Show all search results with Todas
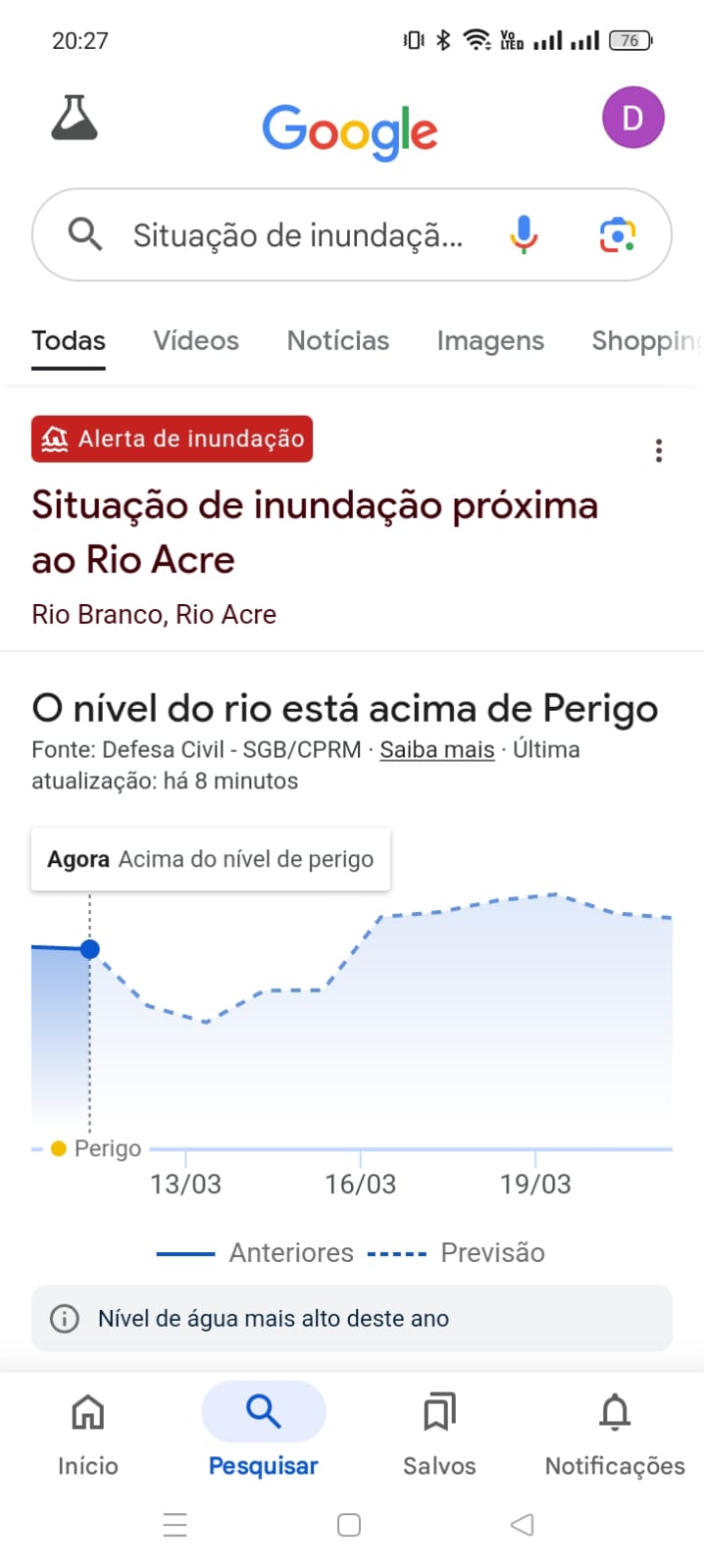 (69, 340)
